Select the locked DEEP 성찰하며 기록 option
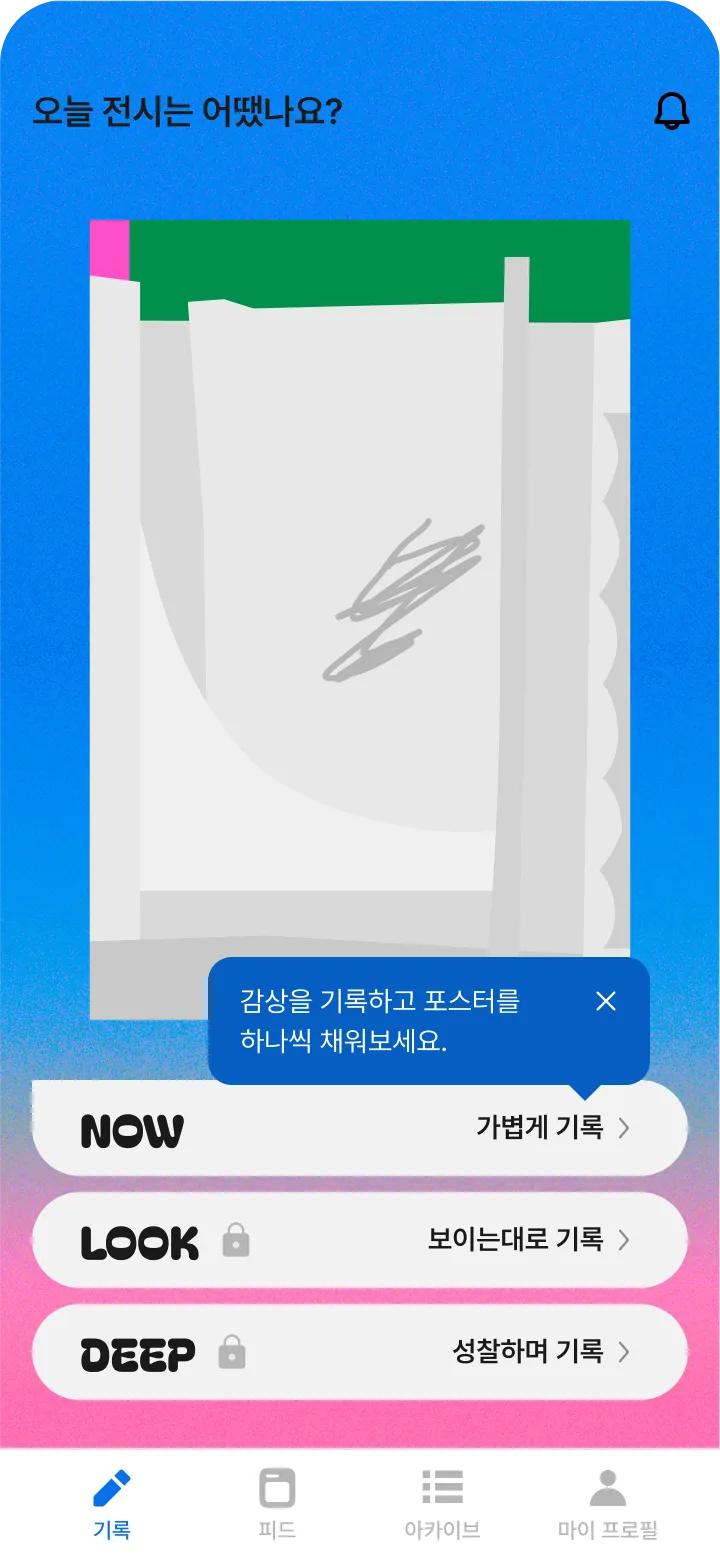 point(360,1352)
